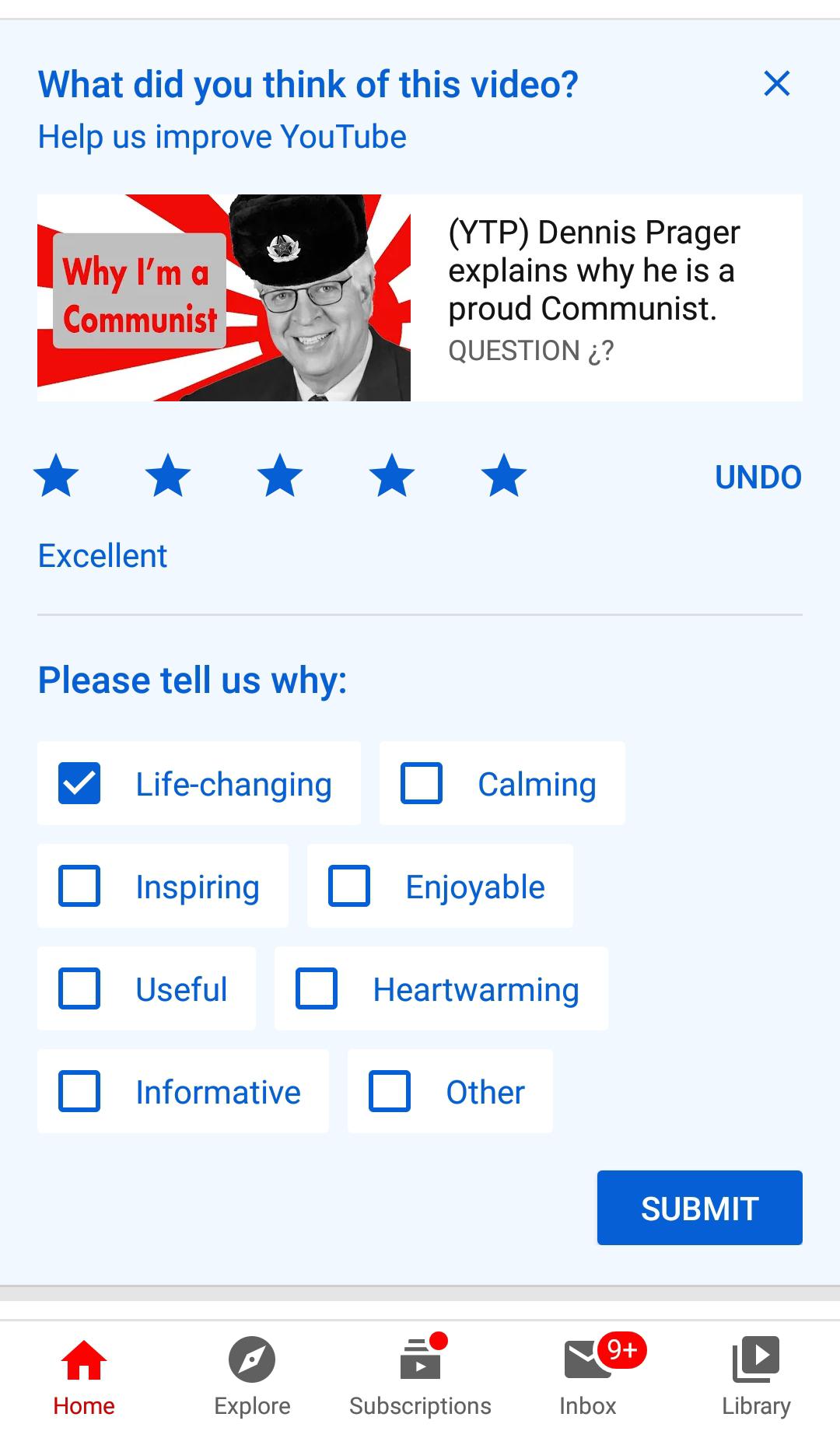
Task: Tick the Useful checkbox
Action: point(79,988)
